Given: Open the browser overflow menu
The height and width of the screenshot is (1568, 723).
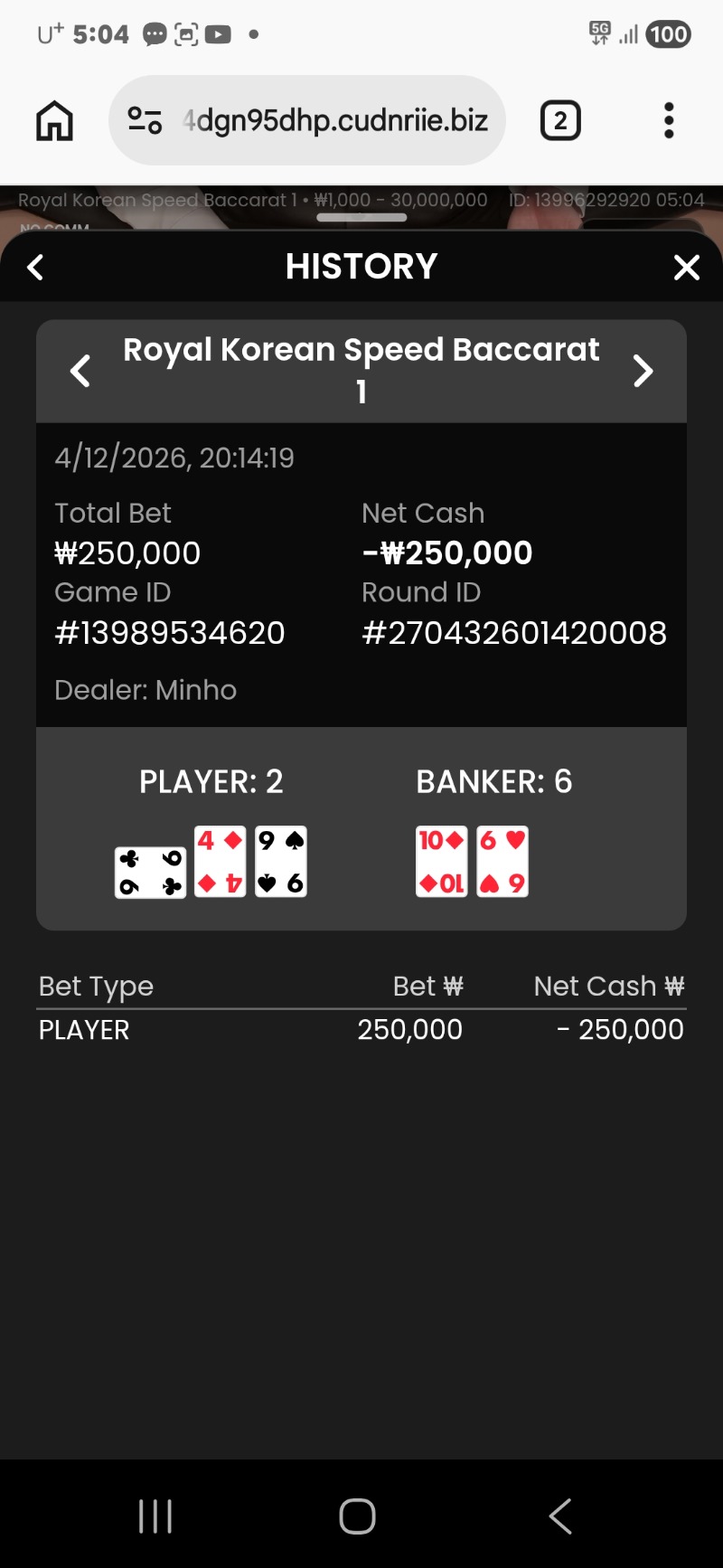Looking at the screenshot, I should point(669,120).
